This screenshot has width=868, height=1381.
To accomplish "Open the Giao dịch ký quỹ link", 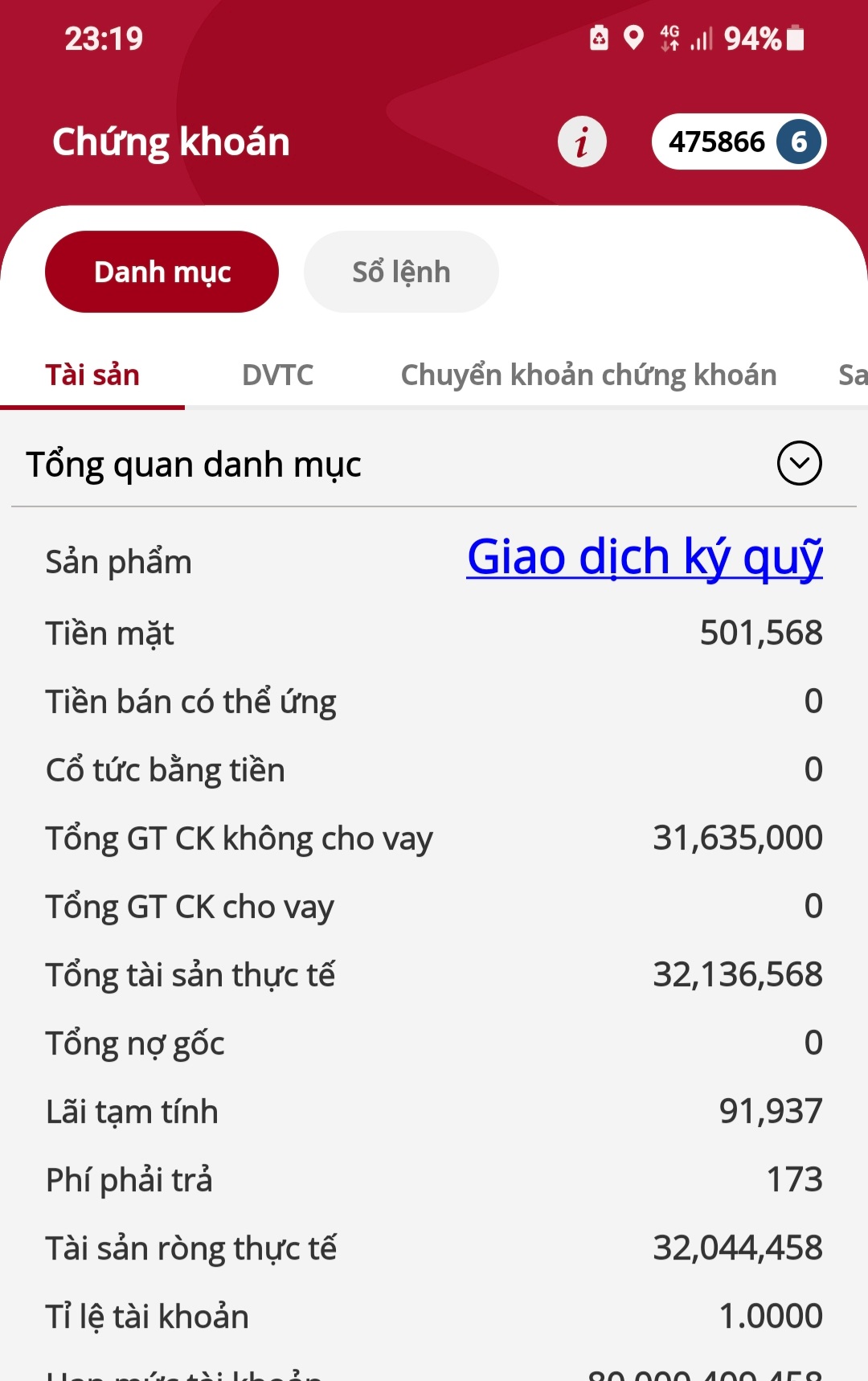I will [x=645, y=557].
